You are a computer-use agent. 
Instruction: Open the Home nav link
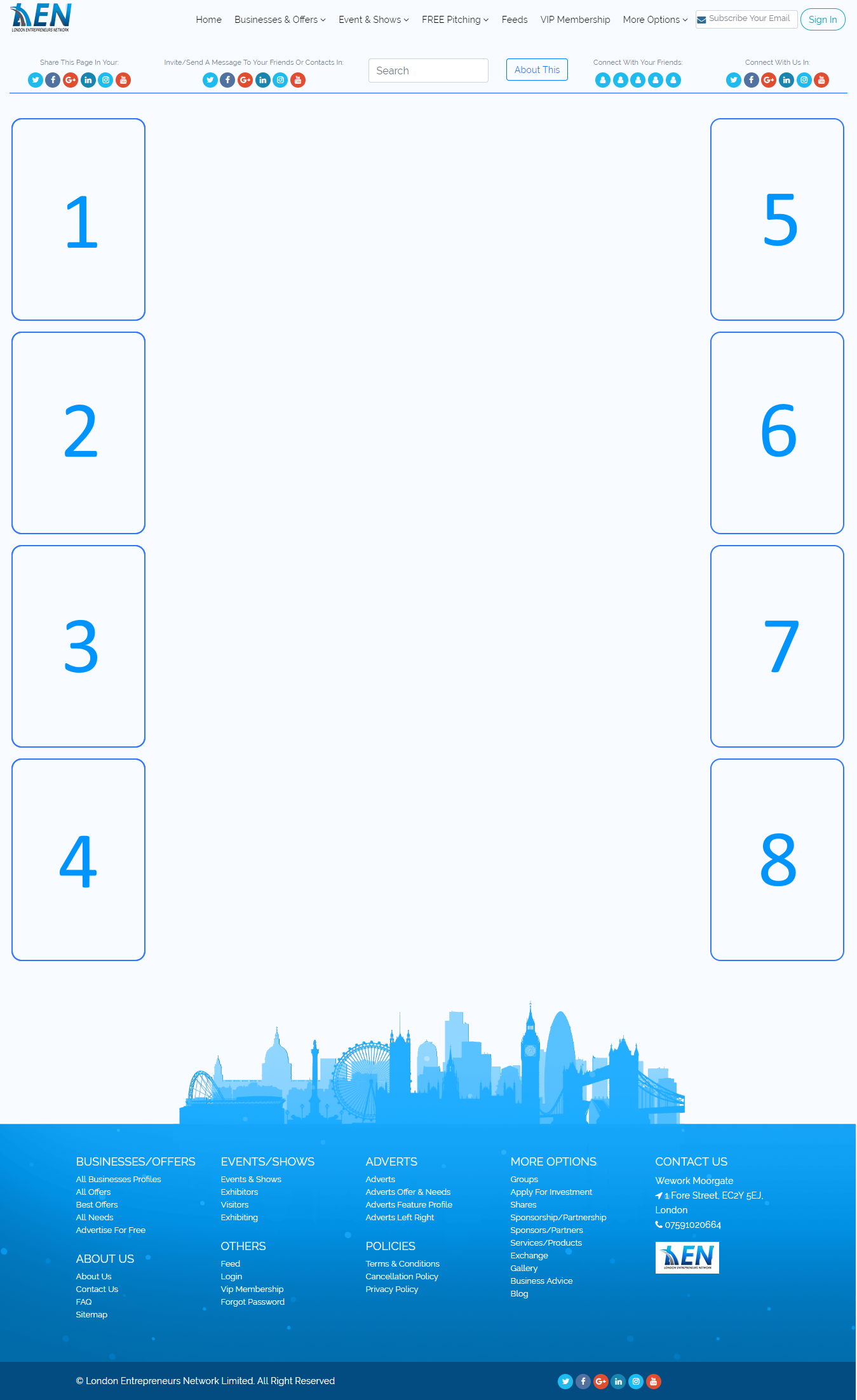[208, 20]
